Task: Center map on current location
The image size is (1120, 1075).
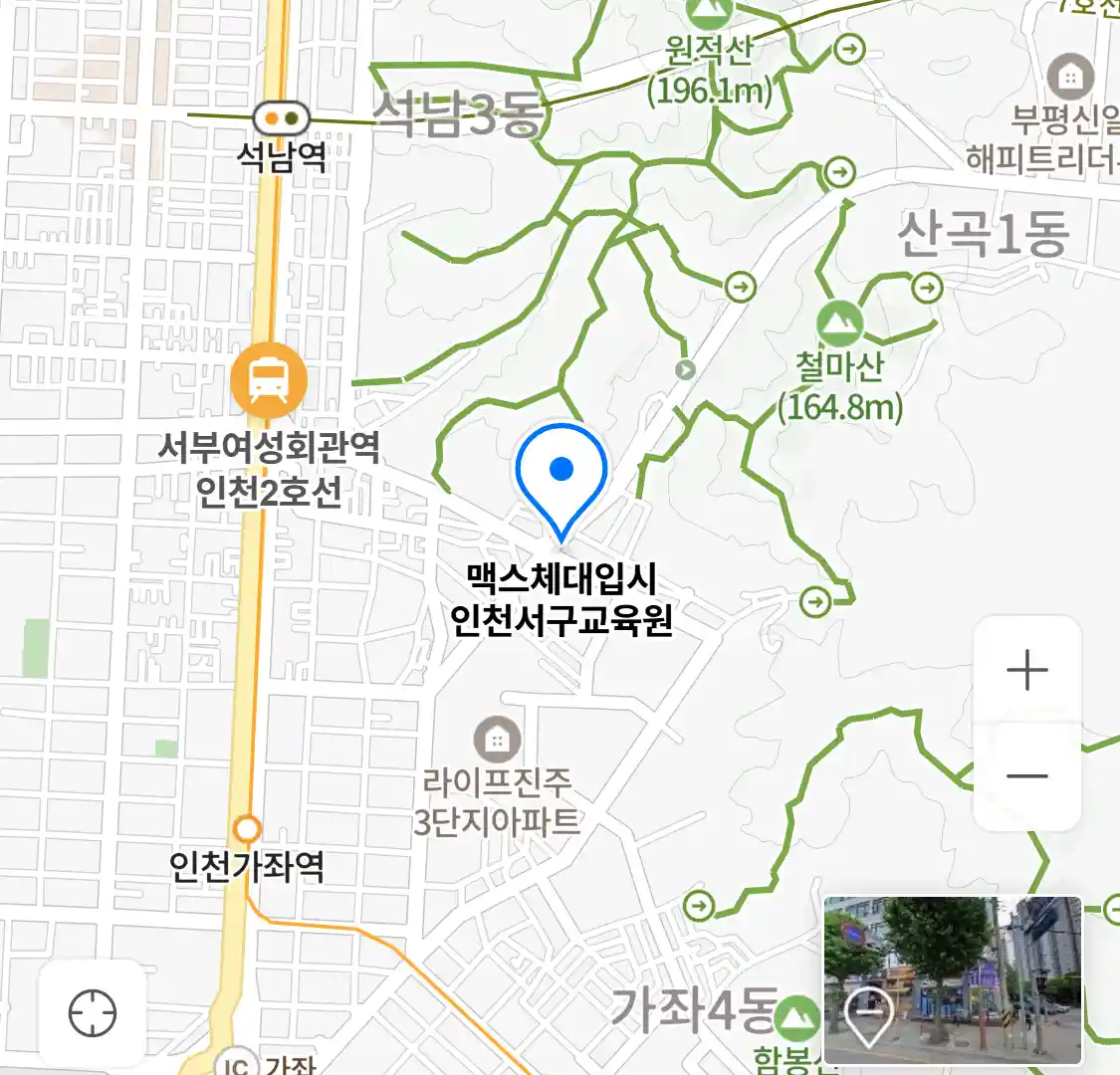Action: coord(93,1014)
